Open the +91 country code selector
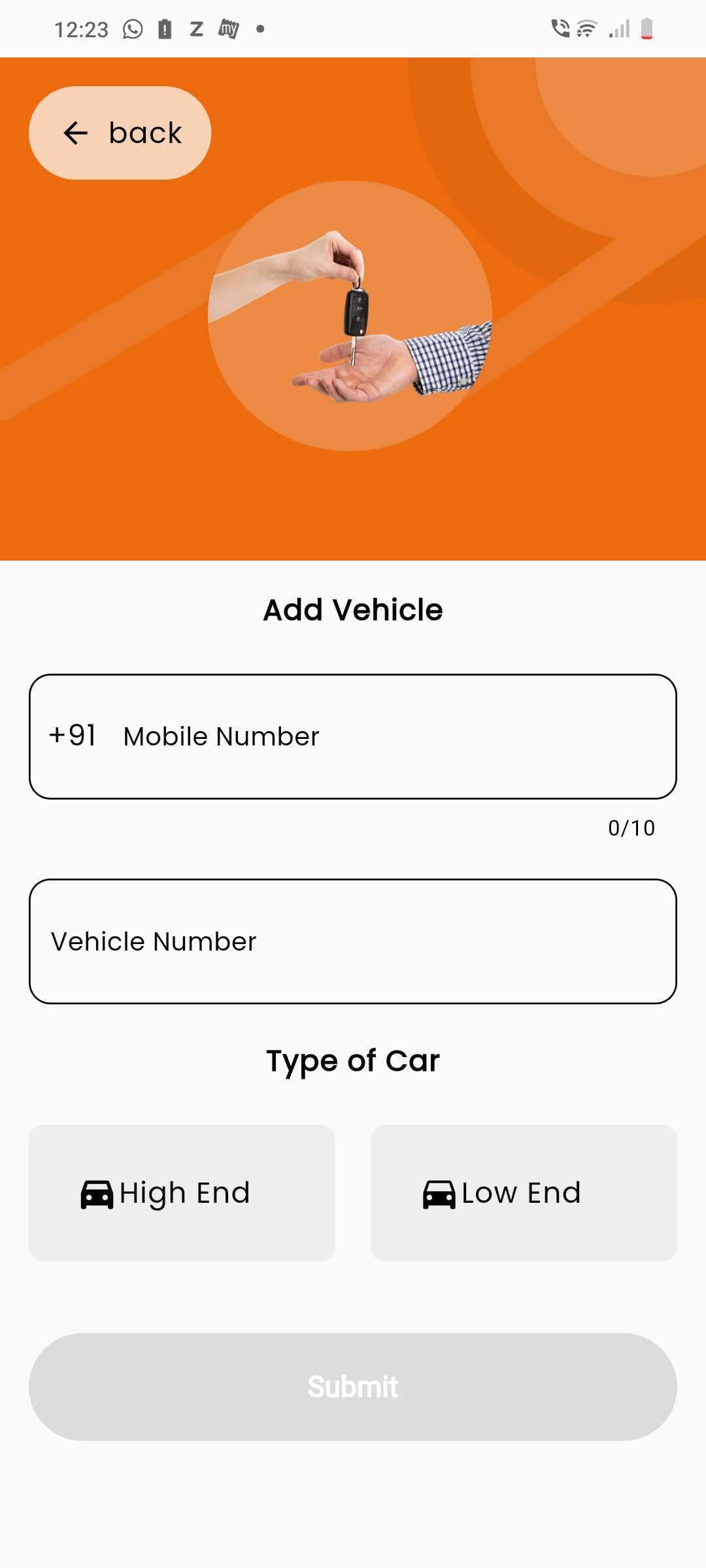The width and height of the screenshot is (706, 1568). (72, 735)
